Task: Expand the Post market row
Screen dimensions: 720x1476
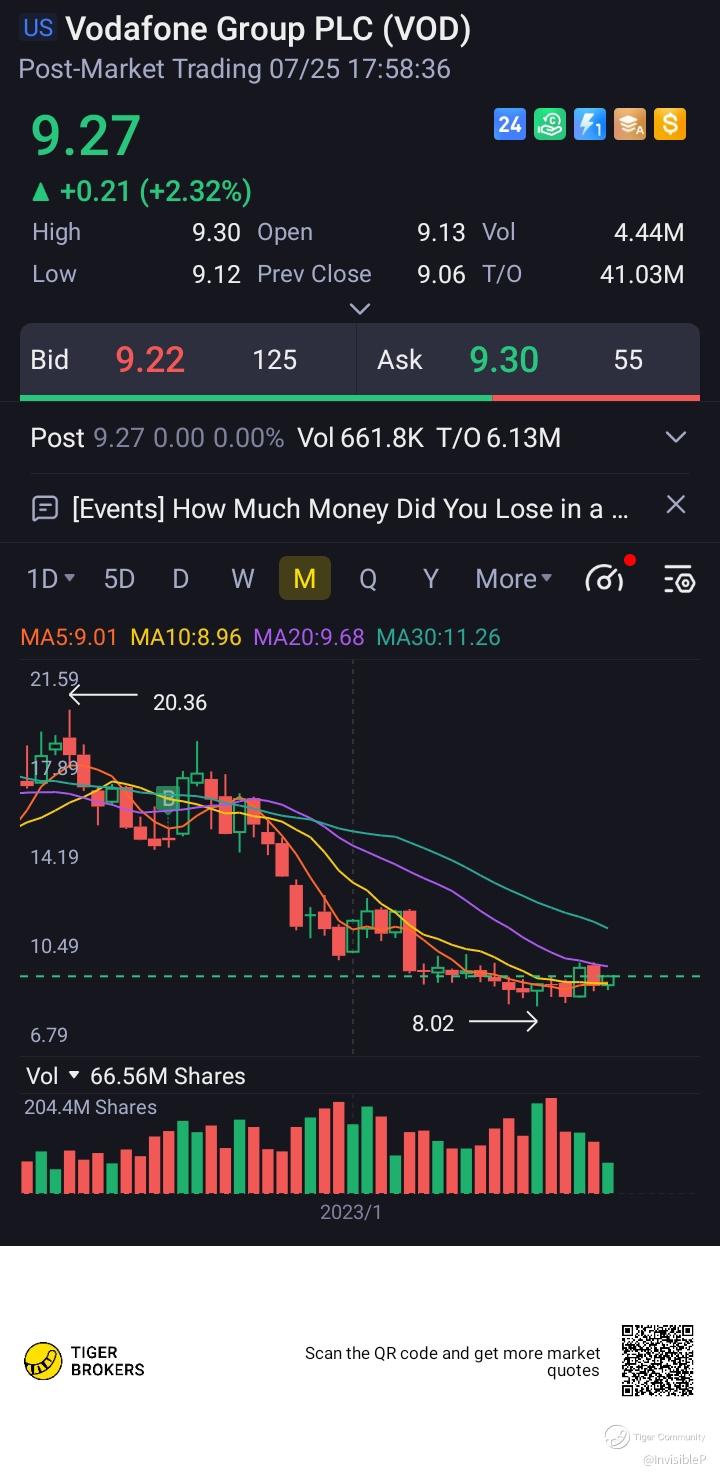Action: pyautogui.click(x=676, y=437)
